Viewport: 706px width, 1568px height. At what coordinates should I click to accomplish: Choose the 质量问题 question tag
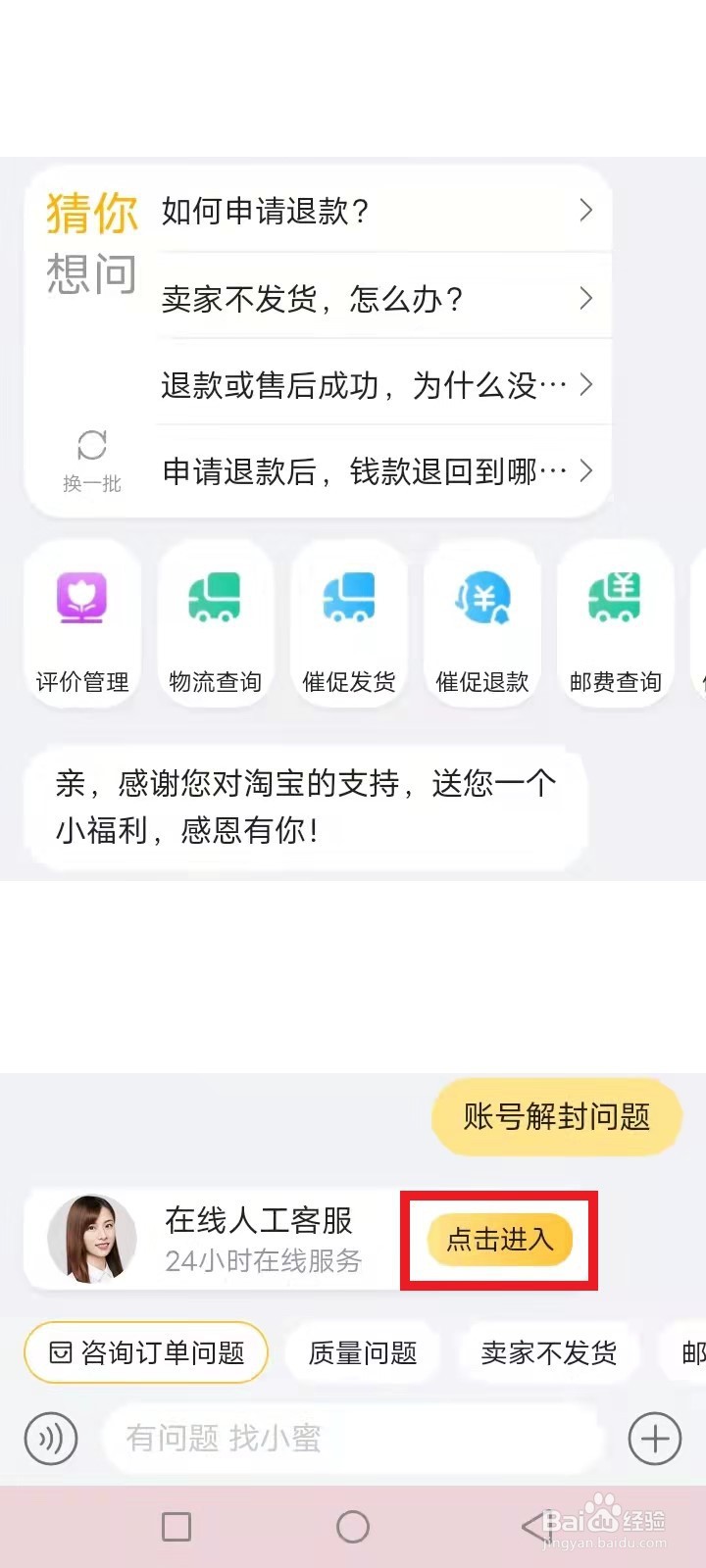click(x=362, y=1352)
